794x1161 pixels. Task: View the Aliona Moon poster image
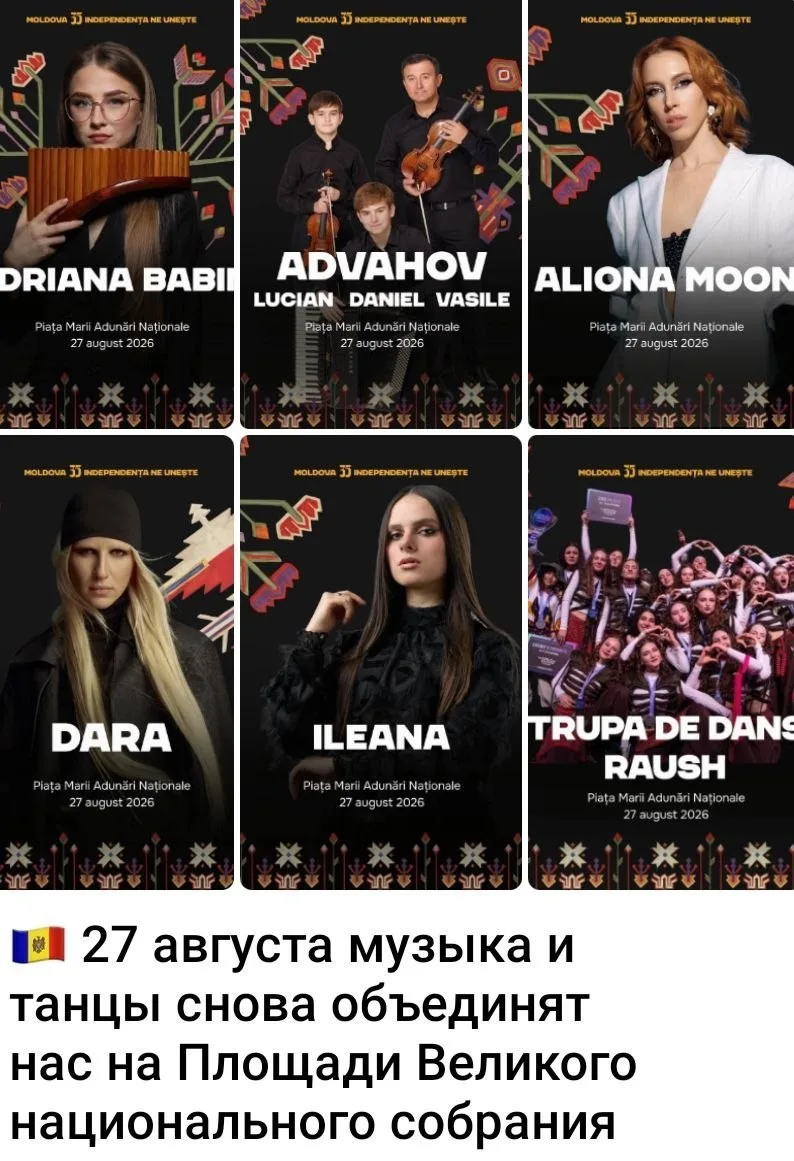661,214
